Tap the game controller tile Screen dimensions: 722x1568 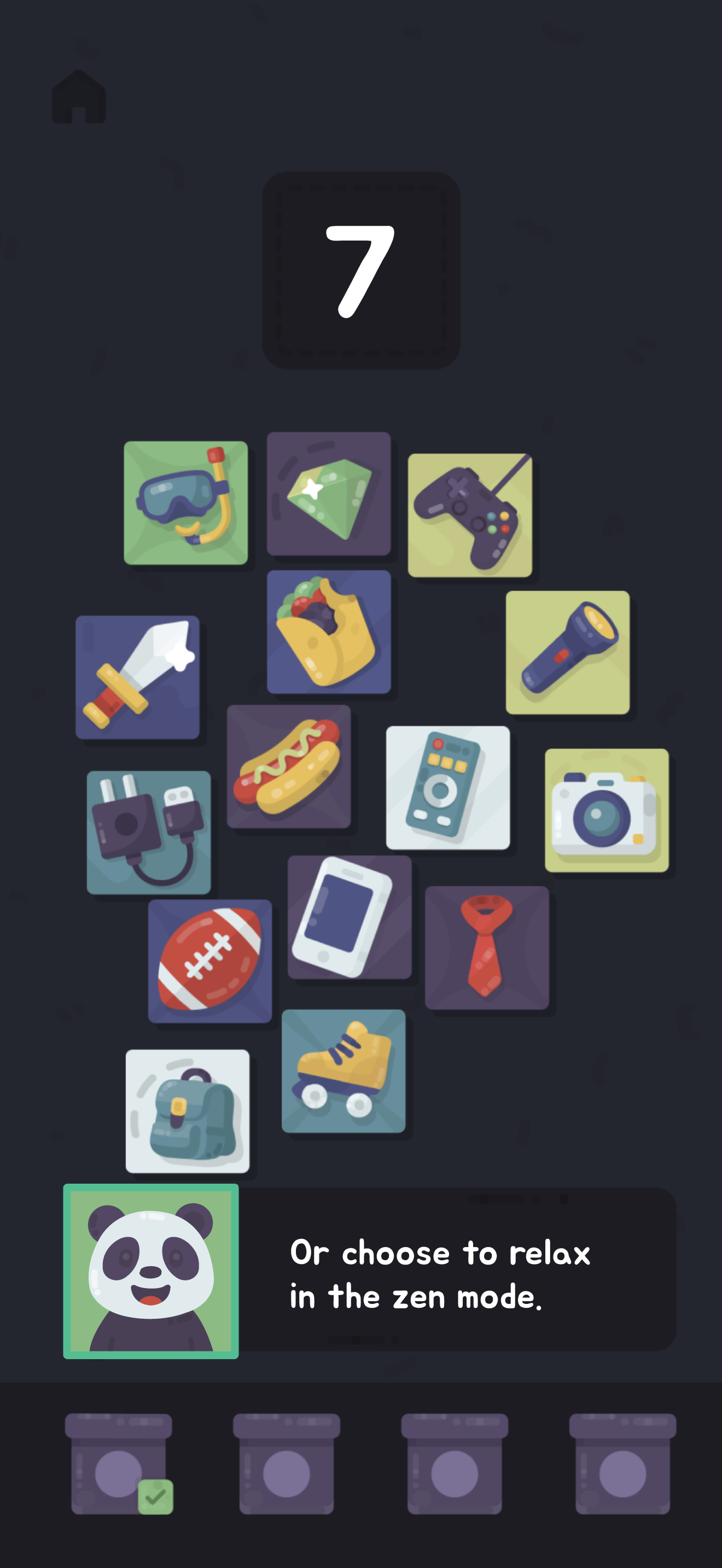(x=469, y=515)
